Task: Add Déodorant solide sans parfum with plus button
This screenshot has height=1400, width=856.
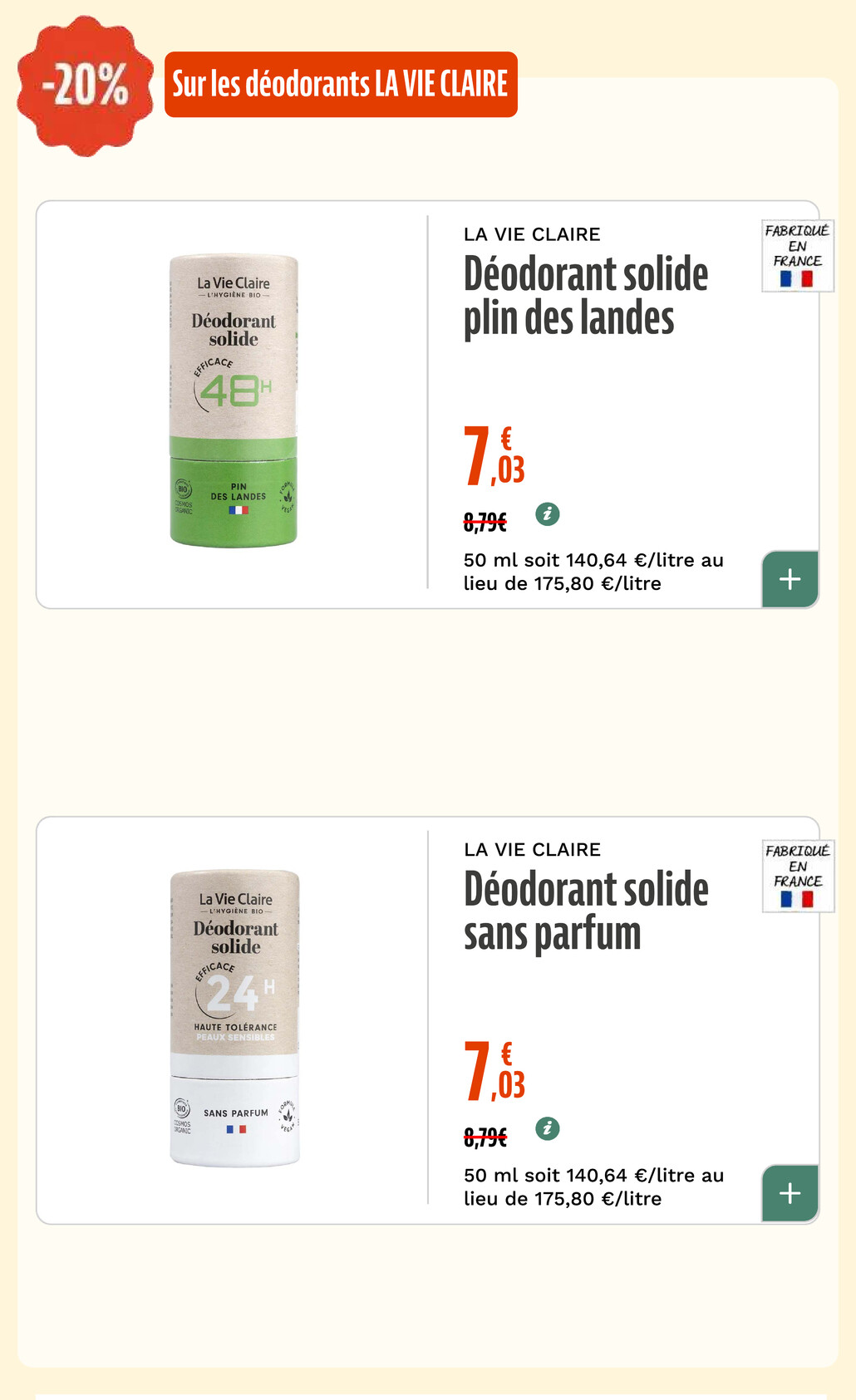Action: click(x=790, y=1194)
